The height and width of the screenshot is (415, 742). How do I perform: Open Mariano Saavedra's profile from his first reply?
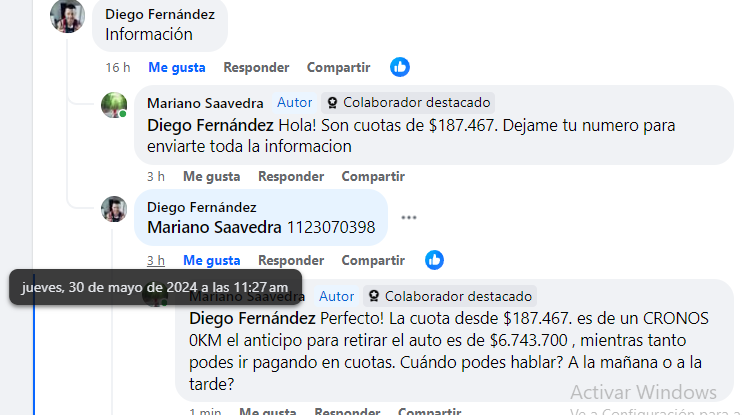tap(205, 103)
